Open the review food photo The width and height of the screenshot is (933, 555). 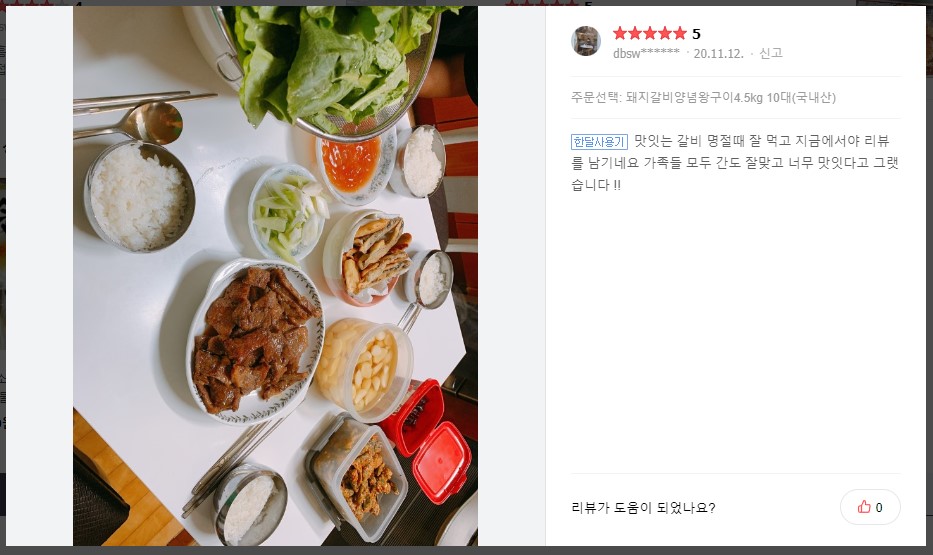click(x=275, y=276)
